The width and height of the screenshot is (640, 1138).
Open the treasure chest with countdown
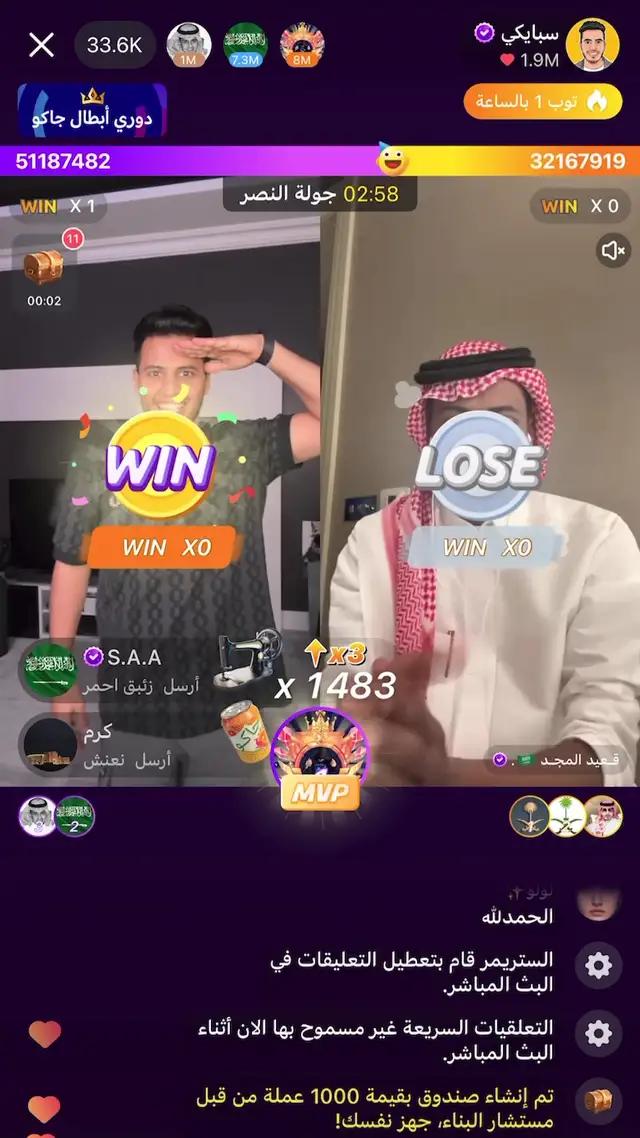click(x=44, y=268)
